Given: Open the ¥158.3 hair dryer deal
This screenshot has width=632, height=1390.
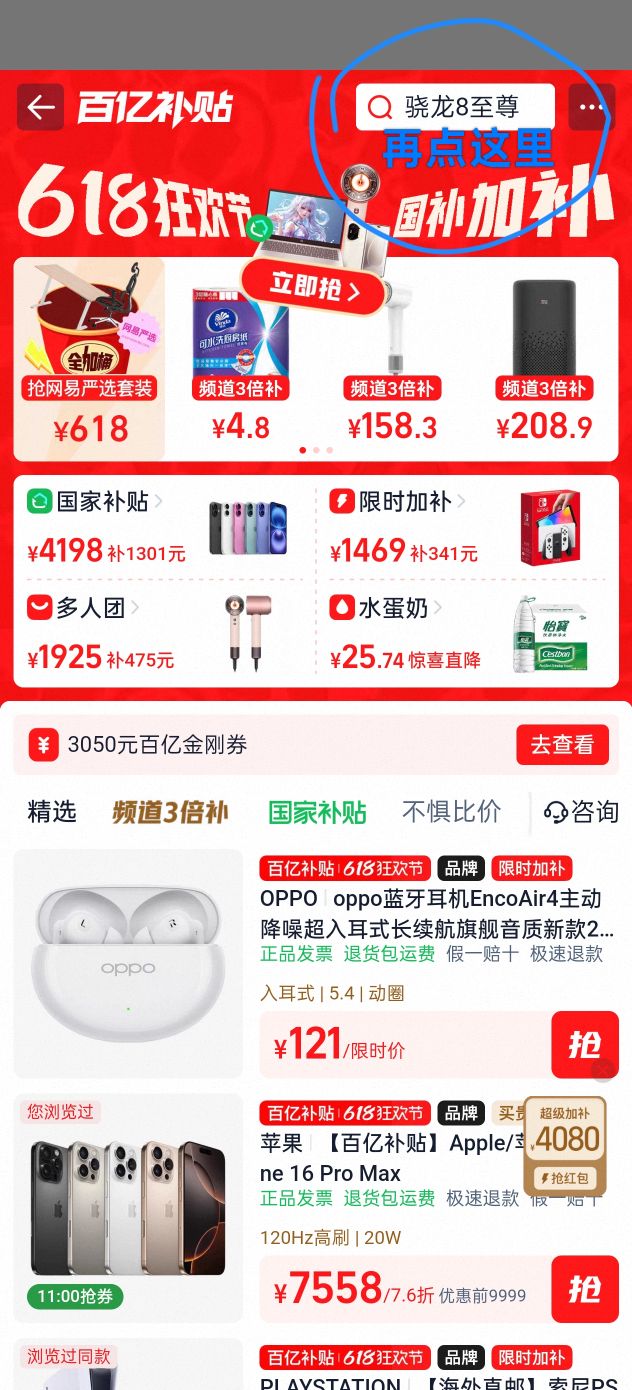Looking at the screenshot, I should (392, 360).
